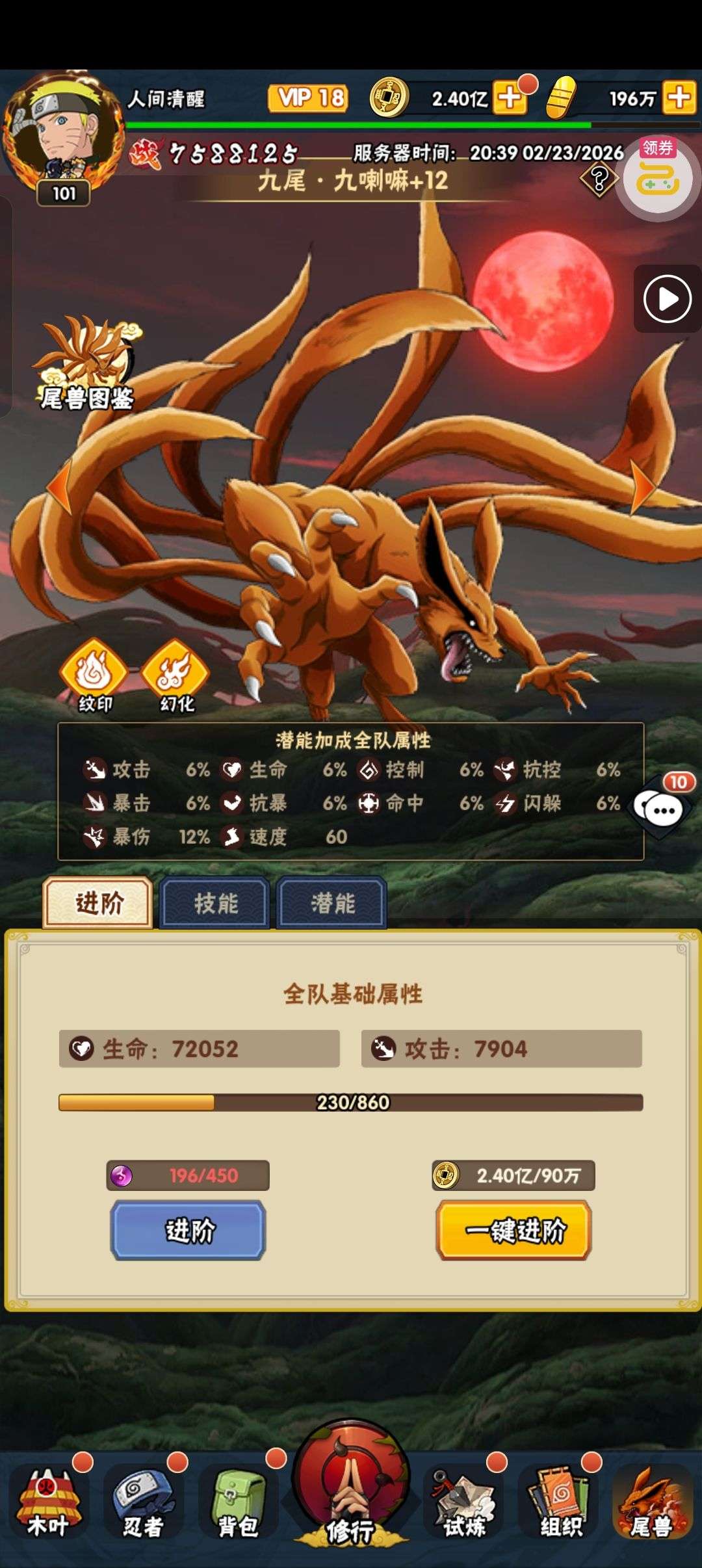Switch to the 潜能 tab
Viewport: 702px width, 1568px height.
tap(332, 903)
